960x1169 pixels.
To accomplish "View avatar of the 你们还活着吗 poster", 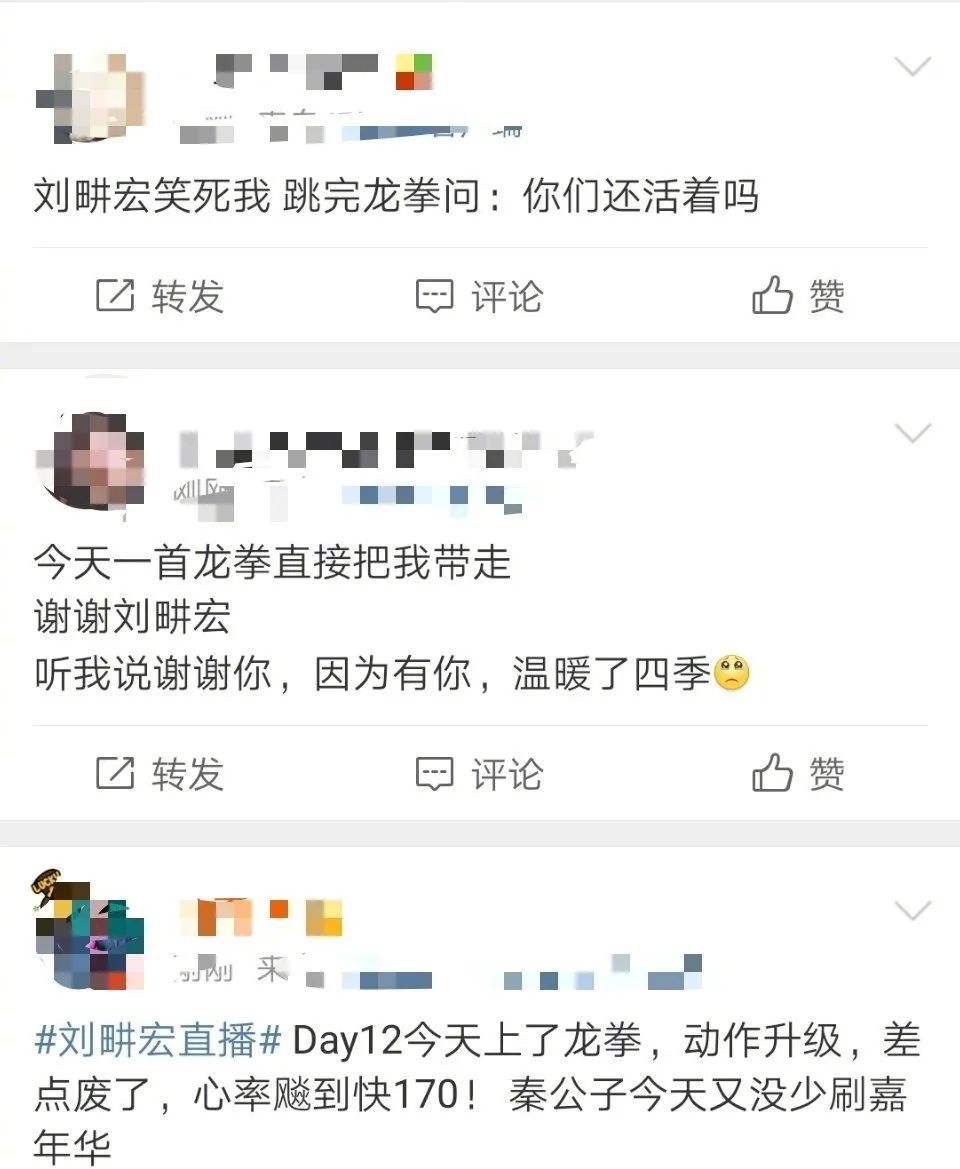I will 90,97.
